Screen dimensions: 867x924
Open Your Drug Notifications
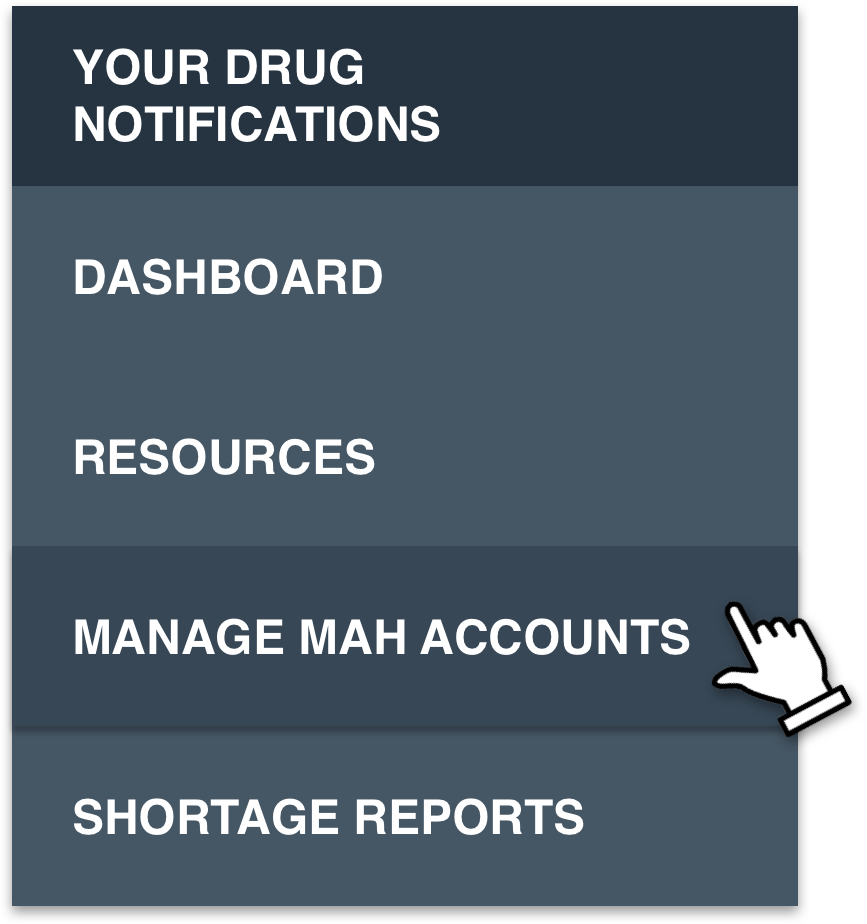click(257, 97)
